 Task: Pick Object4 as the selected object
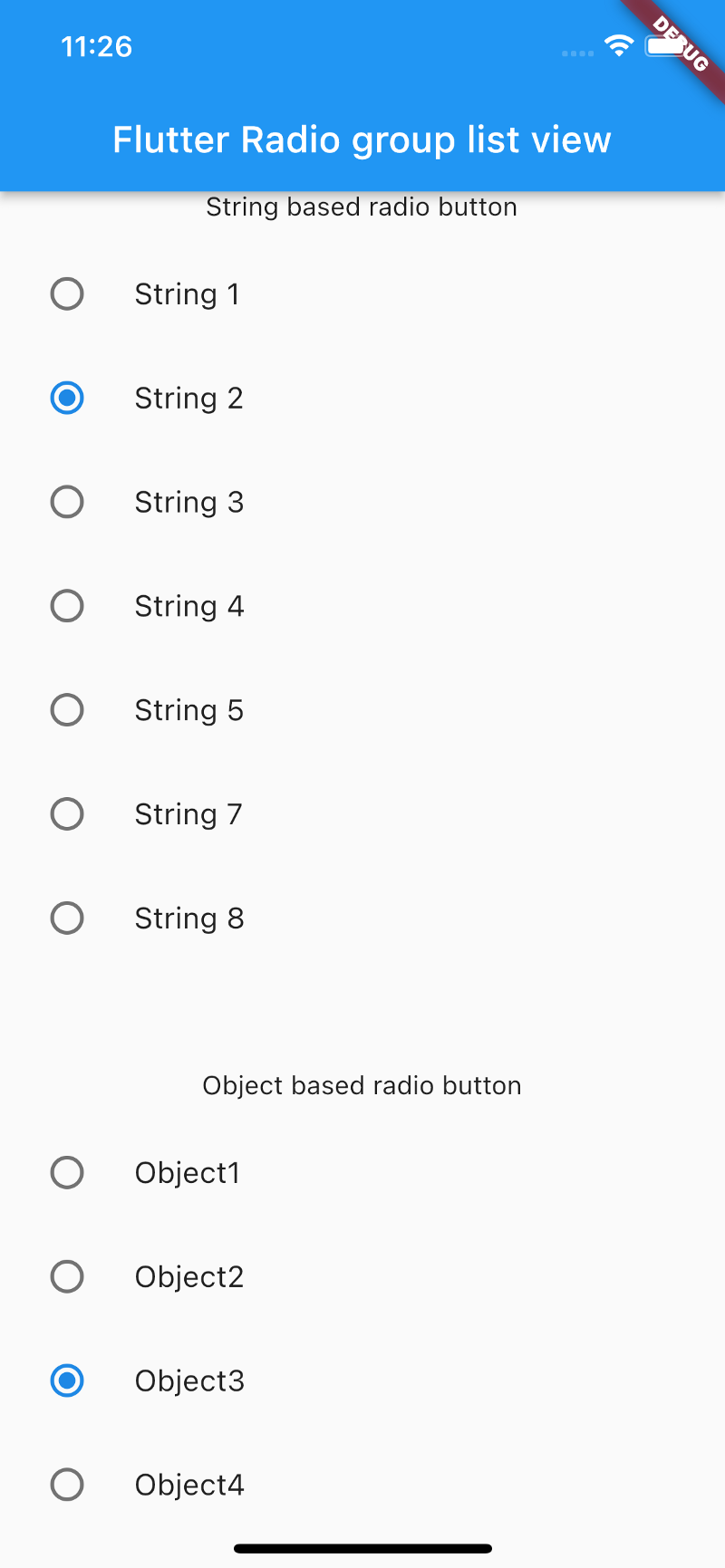pyautogui.click(x=67, y=1485)
